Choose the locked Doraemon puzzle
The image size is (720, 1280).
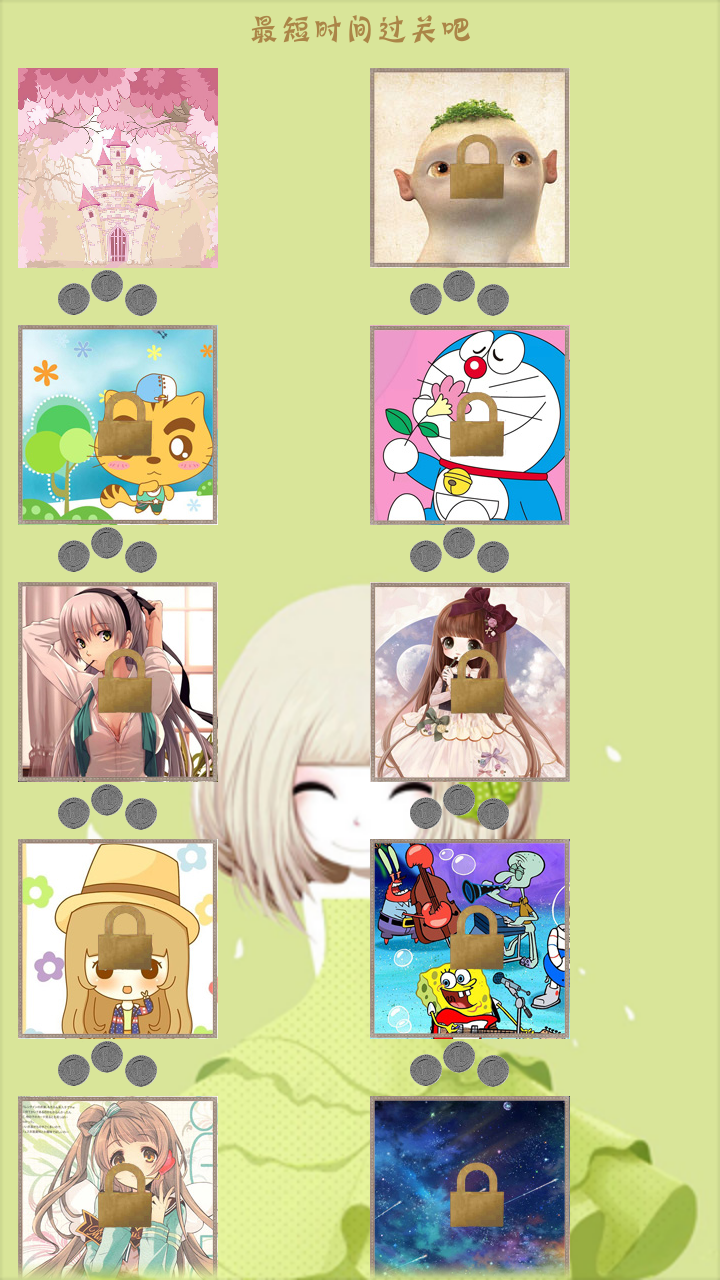click(470, 425)
